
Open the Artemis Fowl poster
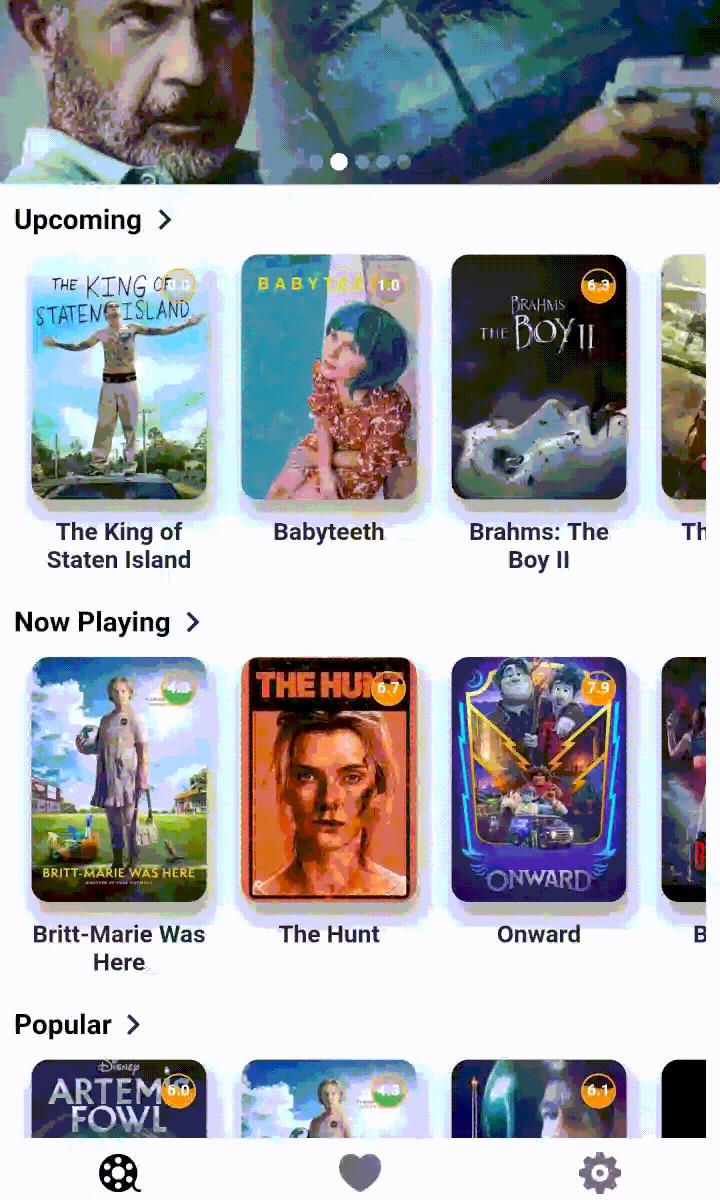click(x=119, y=1098)
